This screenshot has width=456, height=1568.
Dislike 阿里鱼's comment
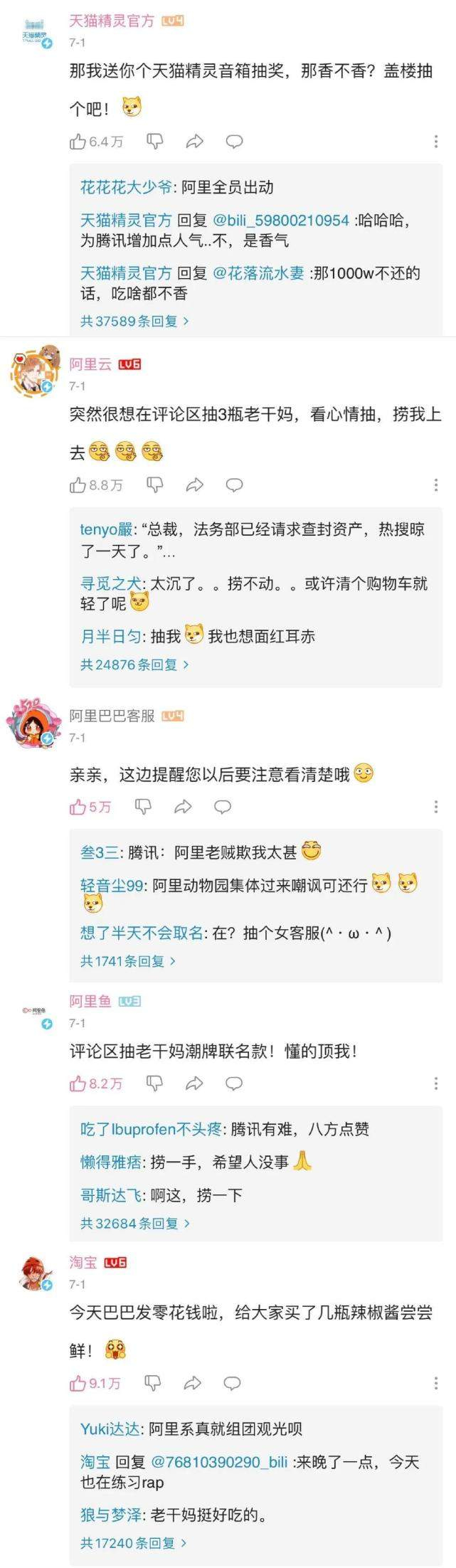(x=154, y=1084)
